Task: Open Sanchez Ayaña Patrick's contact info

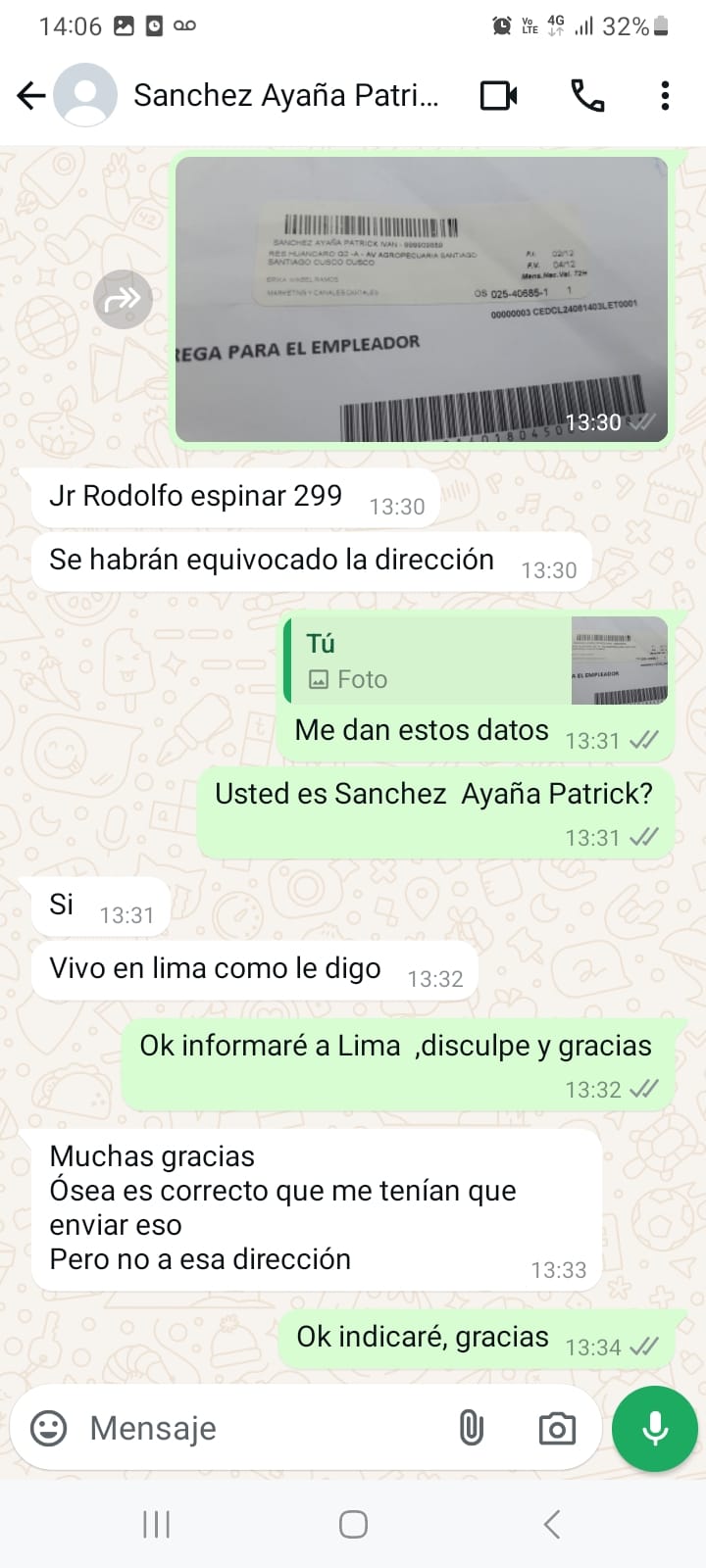Action: coord(284,95)
